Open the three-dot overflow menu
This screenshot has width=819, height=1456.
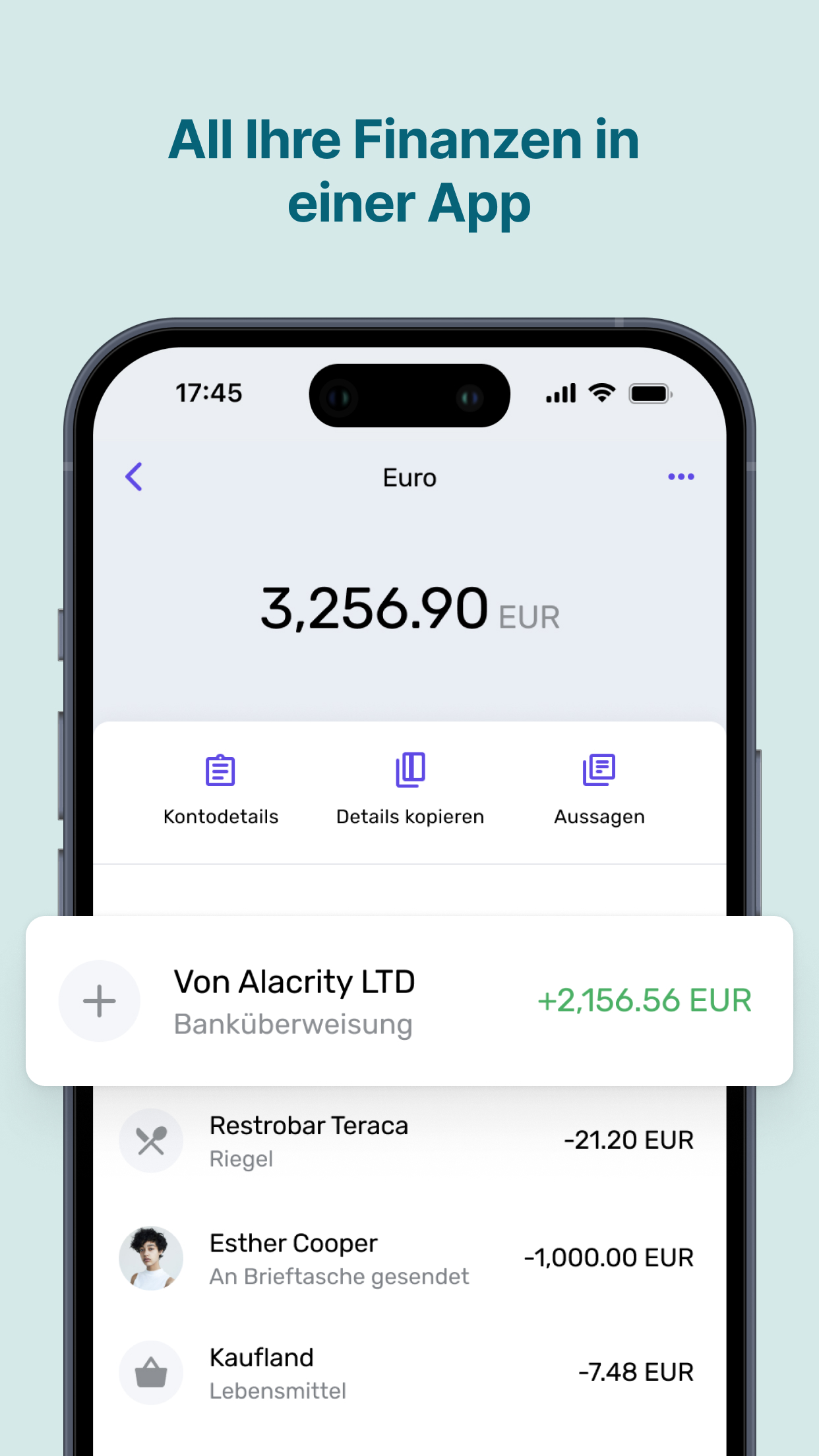[x=681, y=477]
